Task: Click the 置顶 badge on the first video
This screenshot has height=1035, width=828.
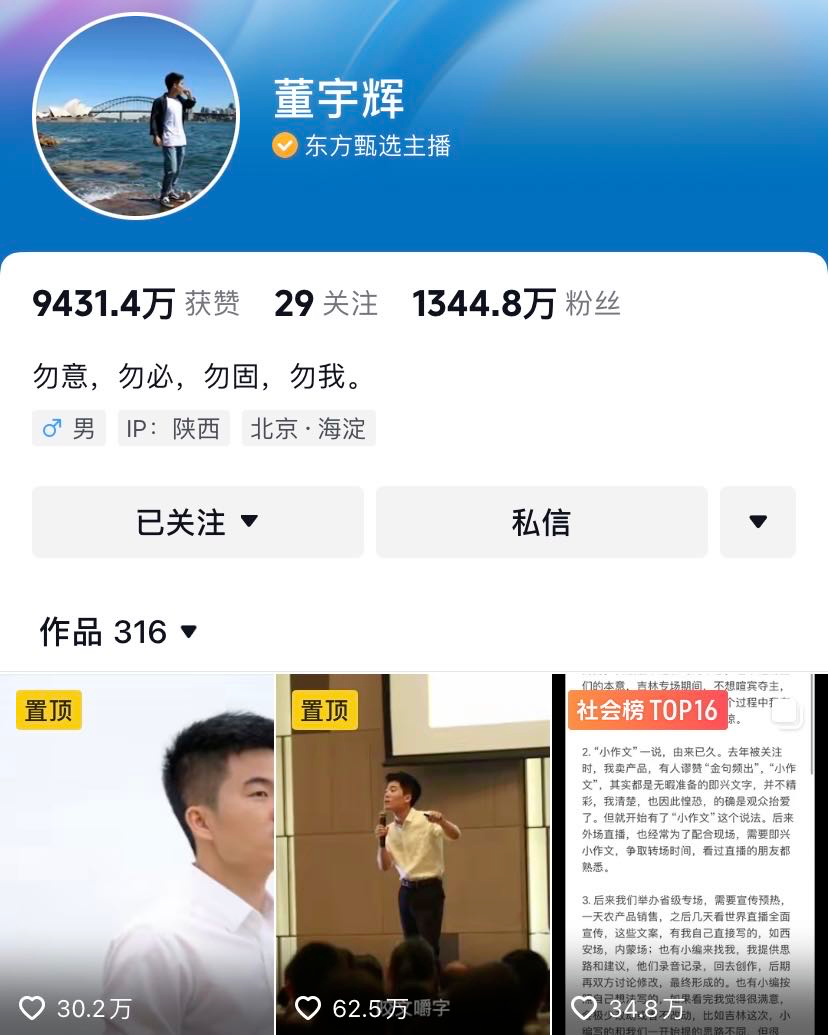Action: [48, 711]
